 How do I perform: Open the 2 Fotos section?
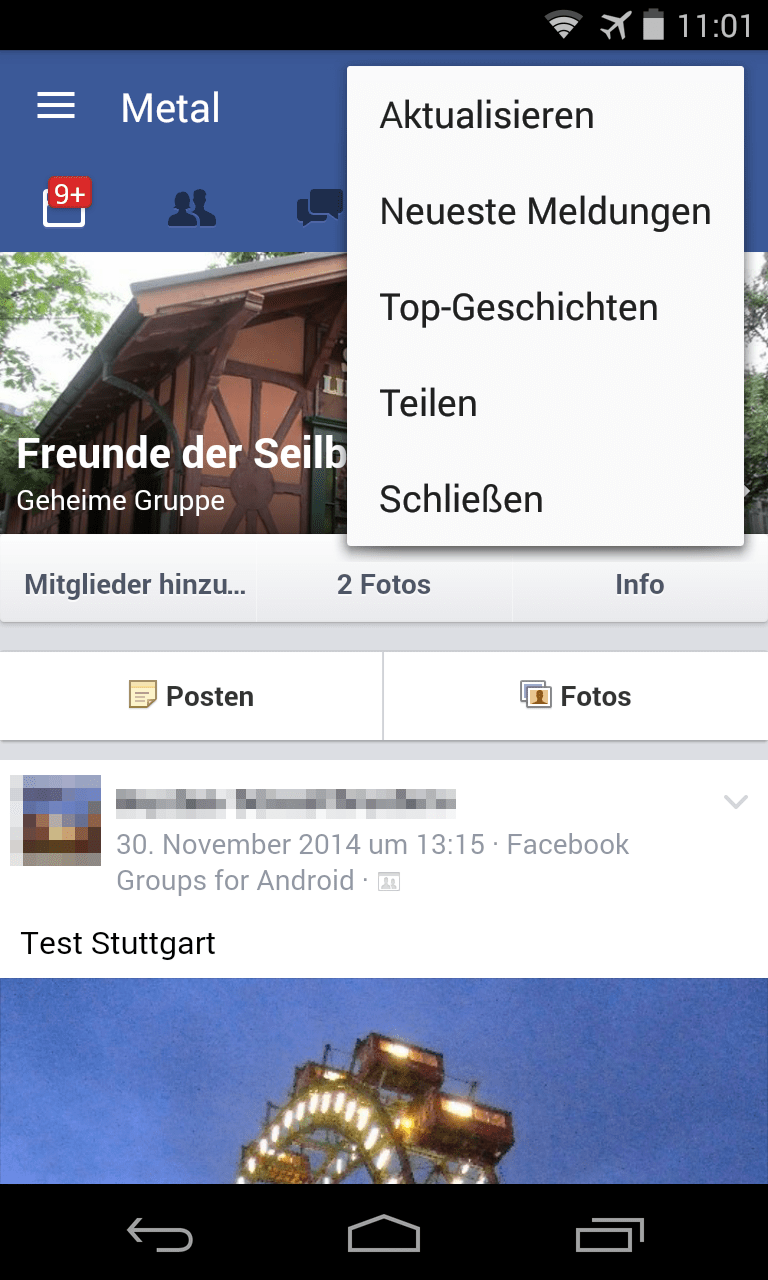pos(384,585)
